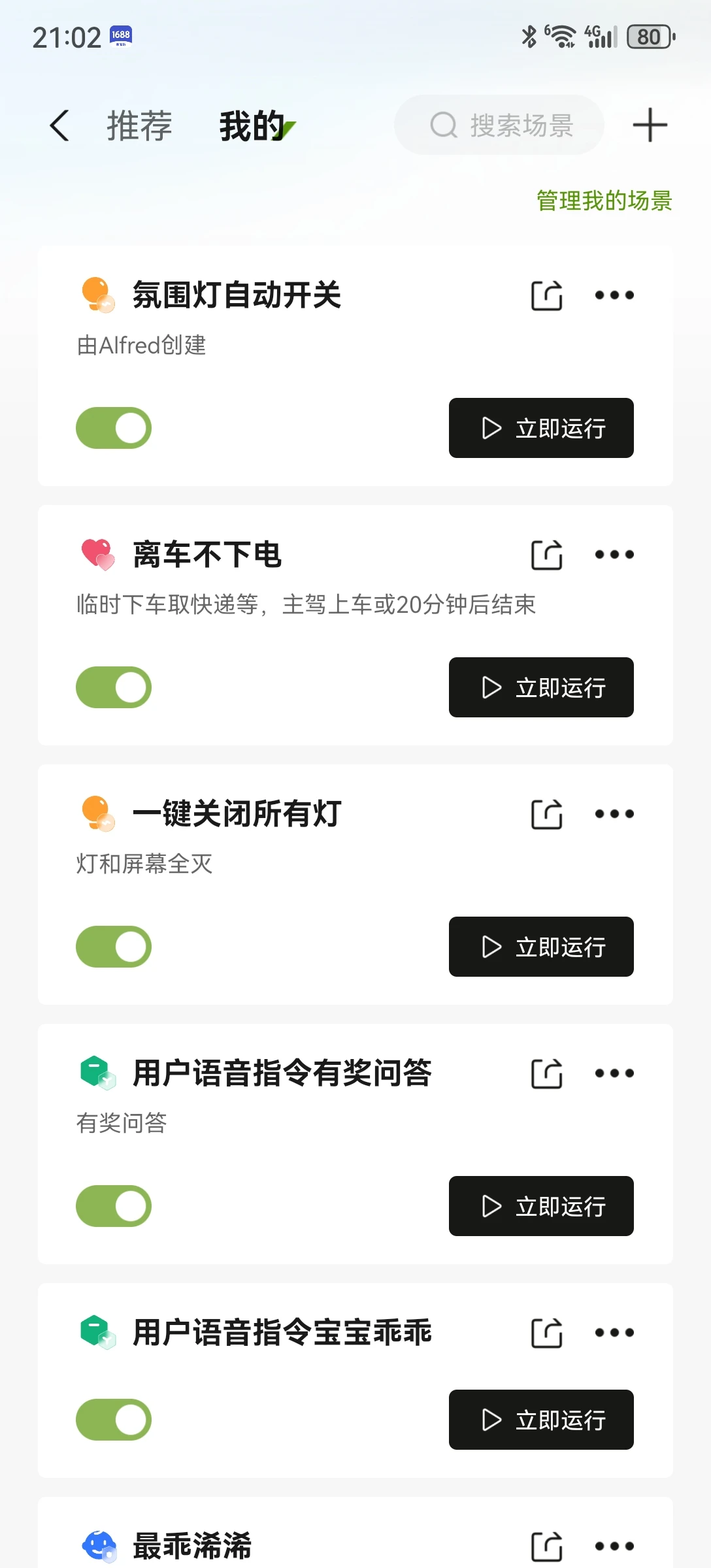Viewport: 711px width, 1568px height.
Task: Open more options for 氛围灯自动开关
Action: [x=614, y=295]
